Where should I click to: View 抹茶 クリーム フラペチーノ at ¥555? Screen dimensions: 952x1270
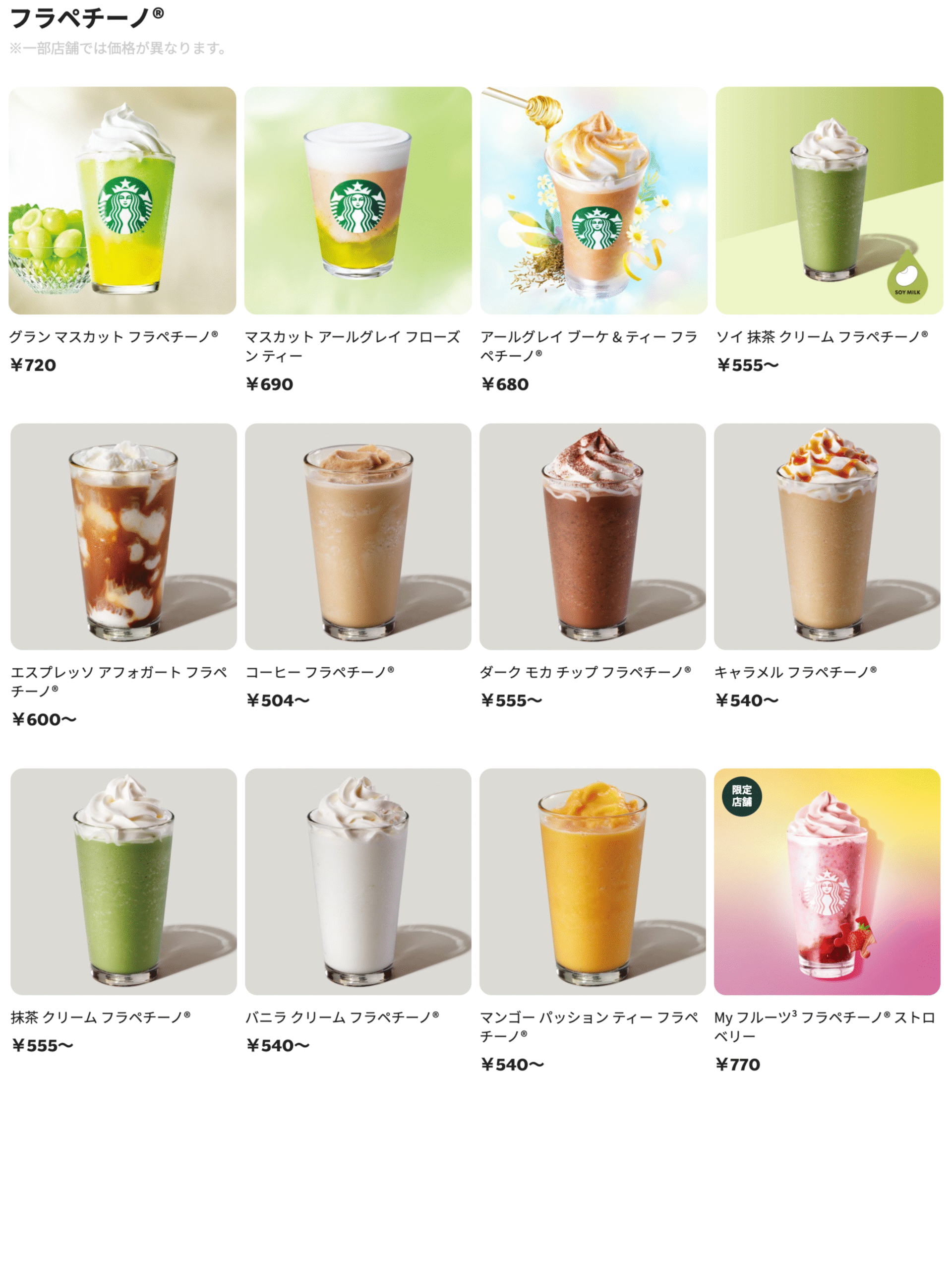pyautogui.click(x=123, y=881)
